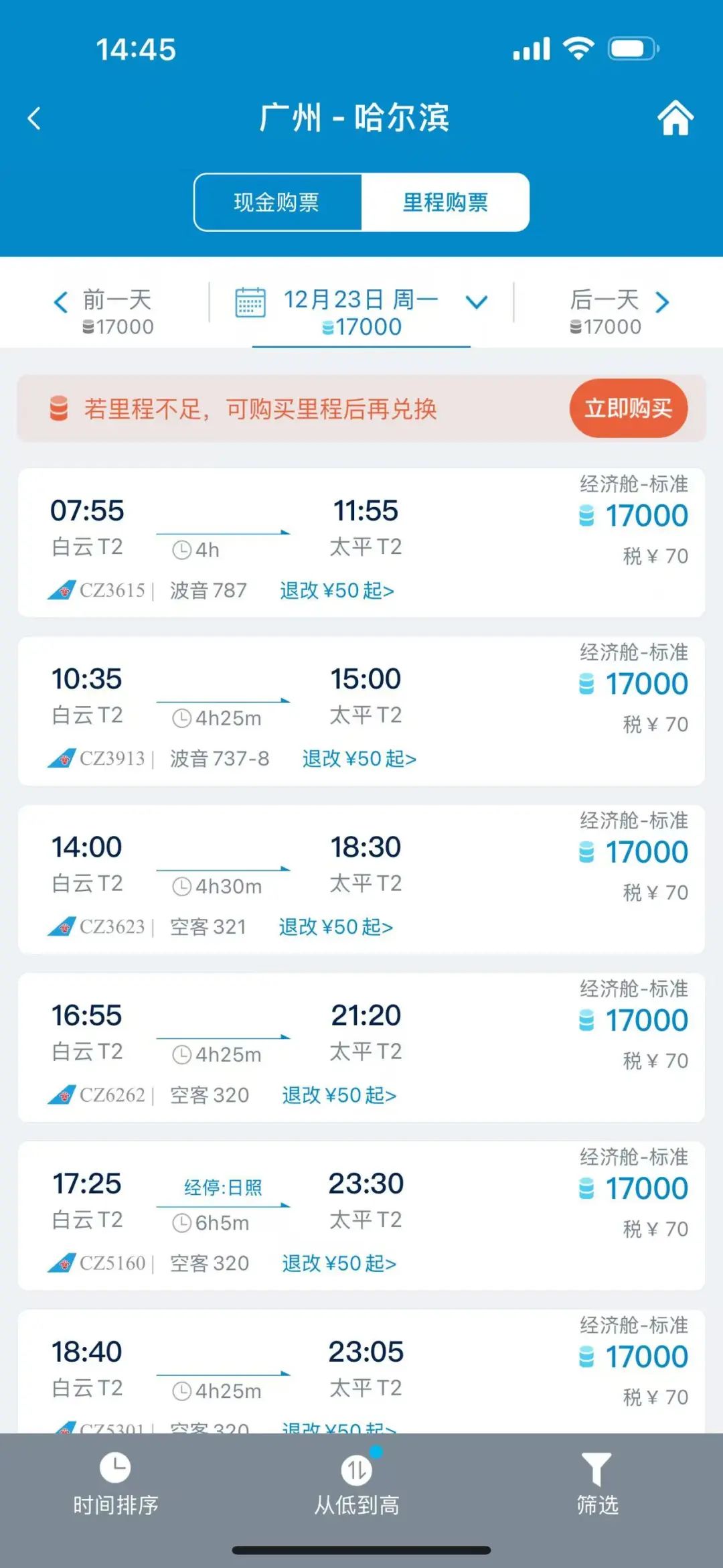Go to 前一天 flights
The width and height of the screenshot is (723, 1568).
click(104, 311)
